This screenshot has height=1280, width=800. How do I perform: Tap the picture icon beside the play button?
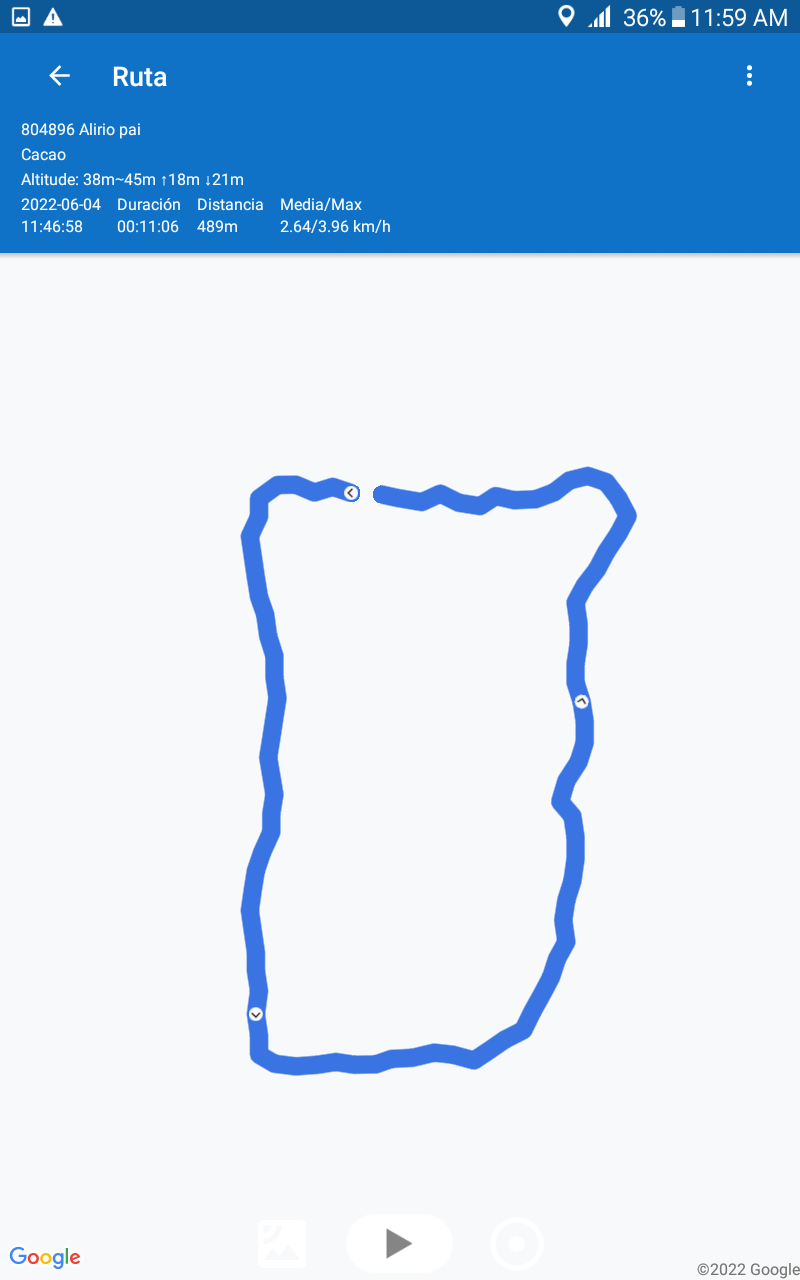point(282,1244)
